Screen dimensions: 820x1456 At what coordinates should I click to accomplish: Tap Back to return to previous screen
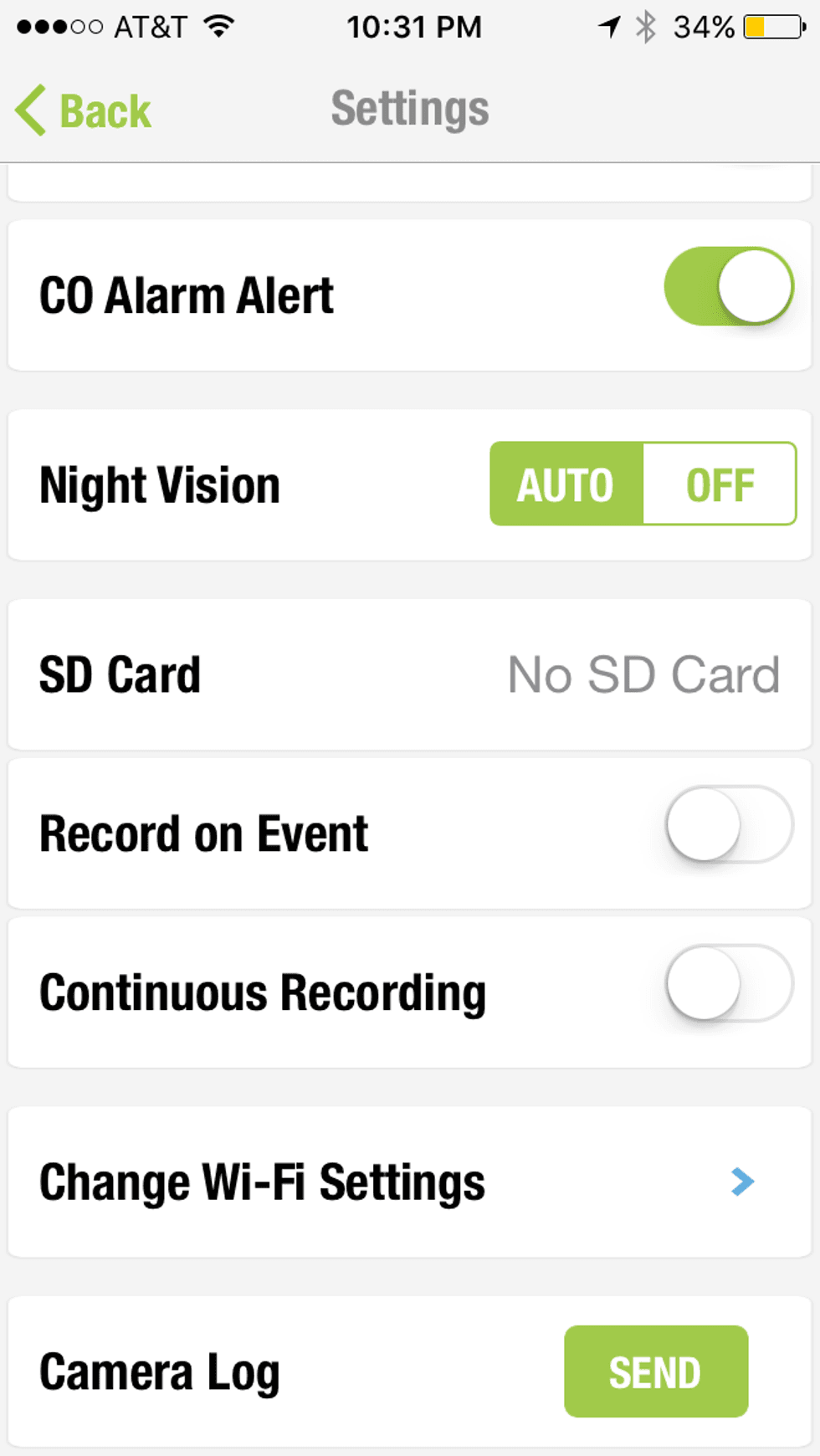tap(81, 110)
